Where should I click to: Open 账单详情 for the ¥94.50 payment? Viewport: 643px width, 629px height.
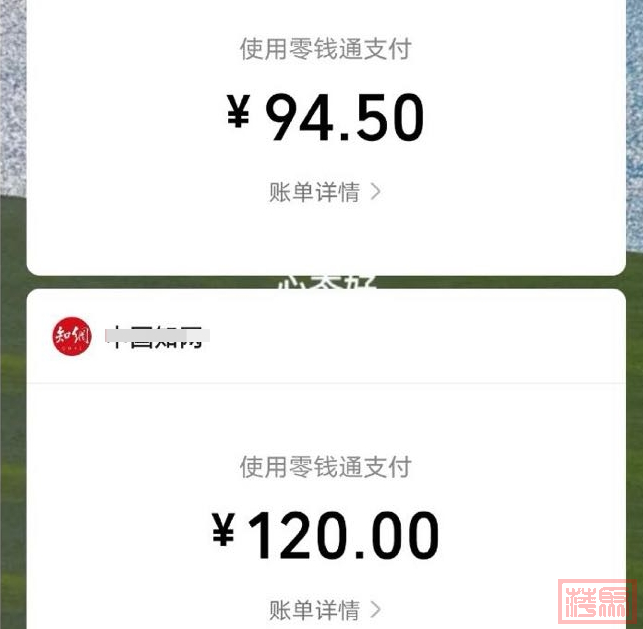coord(325,193)
